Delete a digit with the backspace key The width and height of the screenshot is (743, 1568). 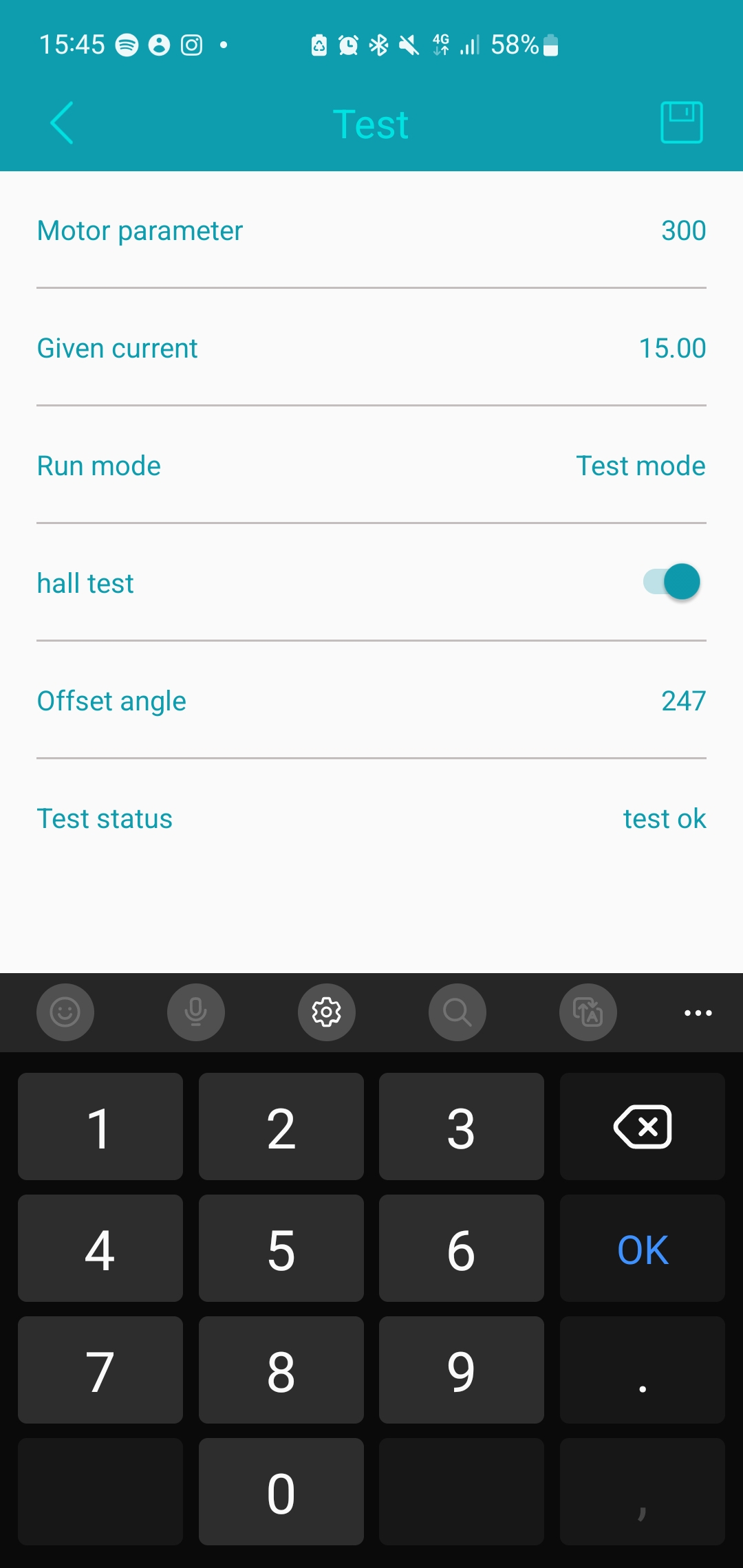tap(642, 1127)
